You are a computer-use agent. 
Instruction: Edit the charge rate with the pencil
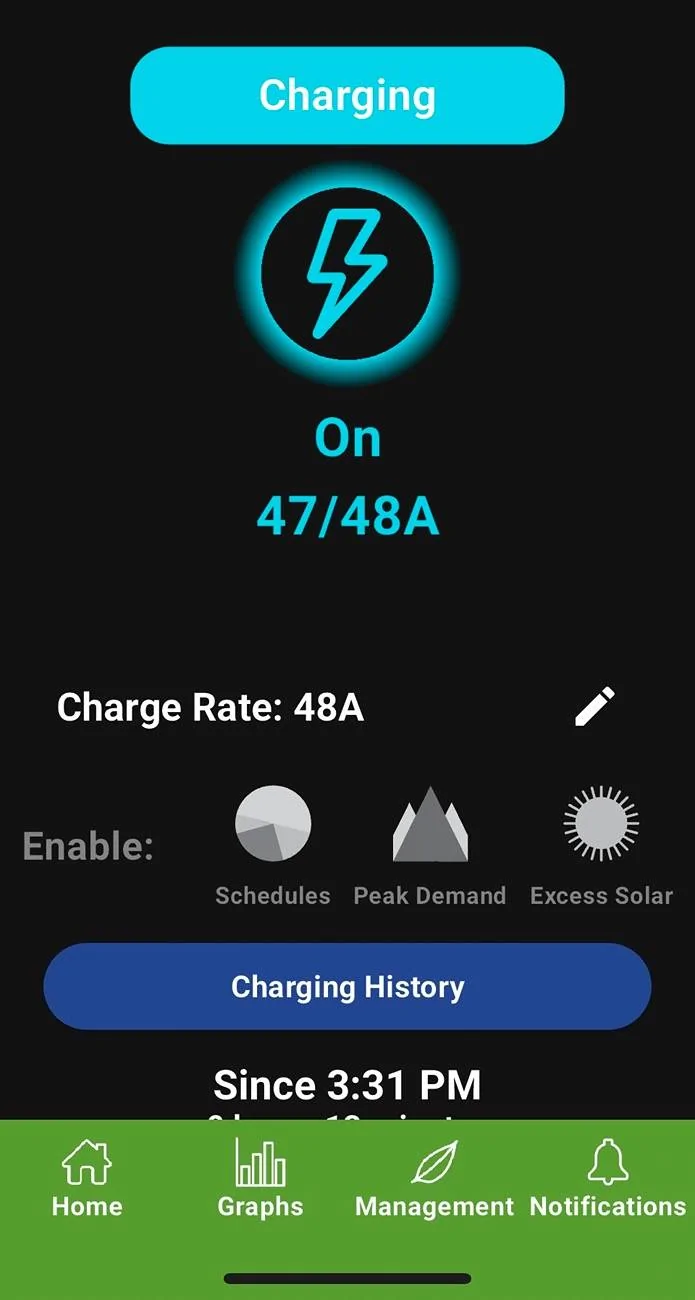point(595,707)
